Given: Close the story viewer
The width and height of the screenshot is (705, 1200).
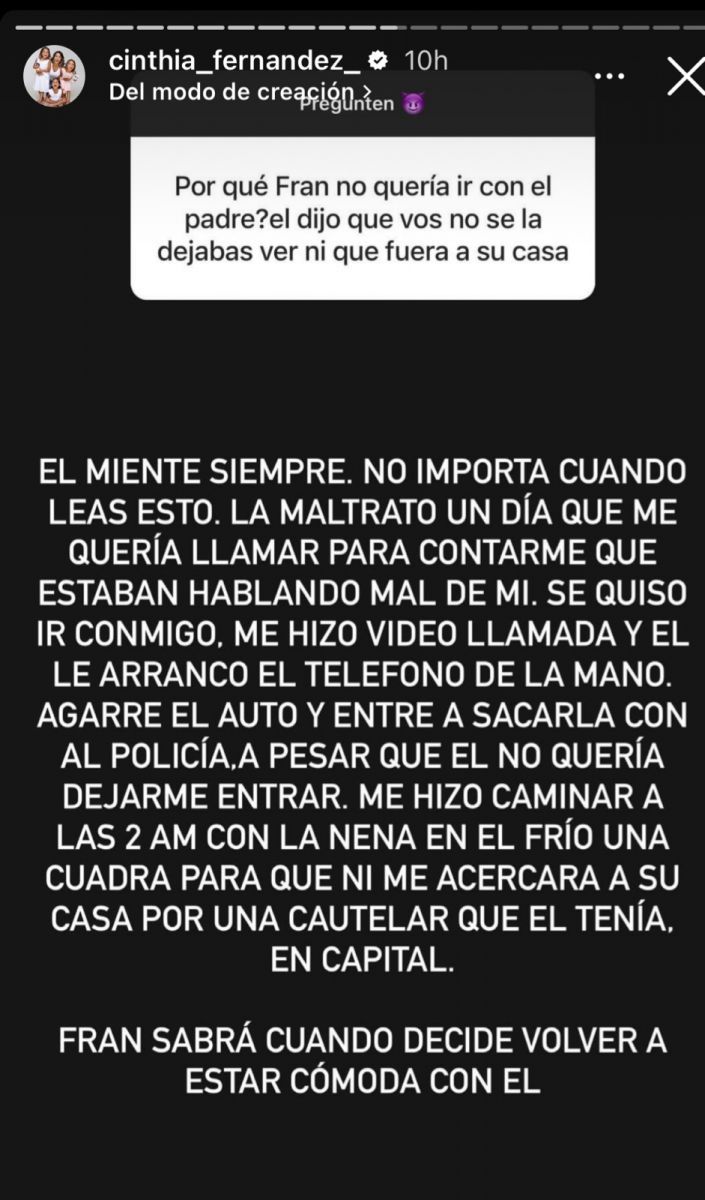Looking at the screenshot, I should [x=686, y=76].
